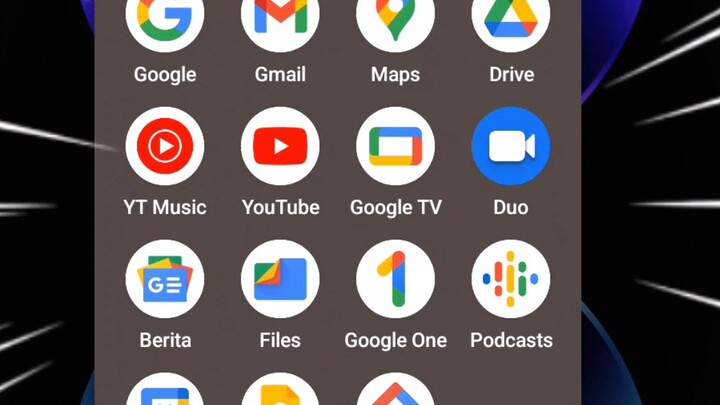This screenshot has height=405, width=720.
Task: Launch the Files app
Action: coord(280,280)
